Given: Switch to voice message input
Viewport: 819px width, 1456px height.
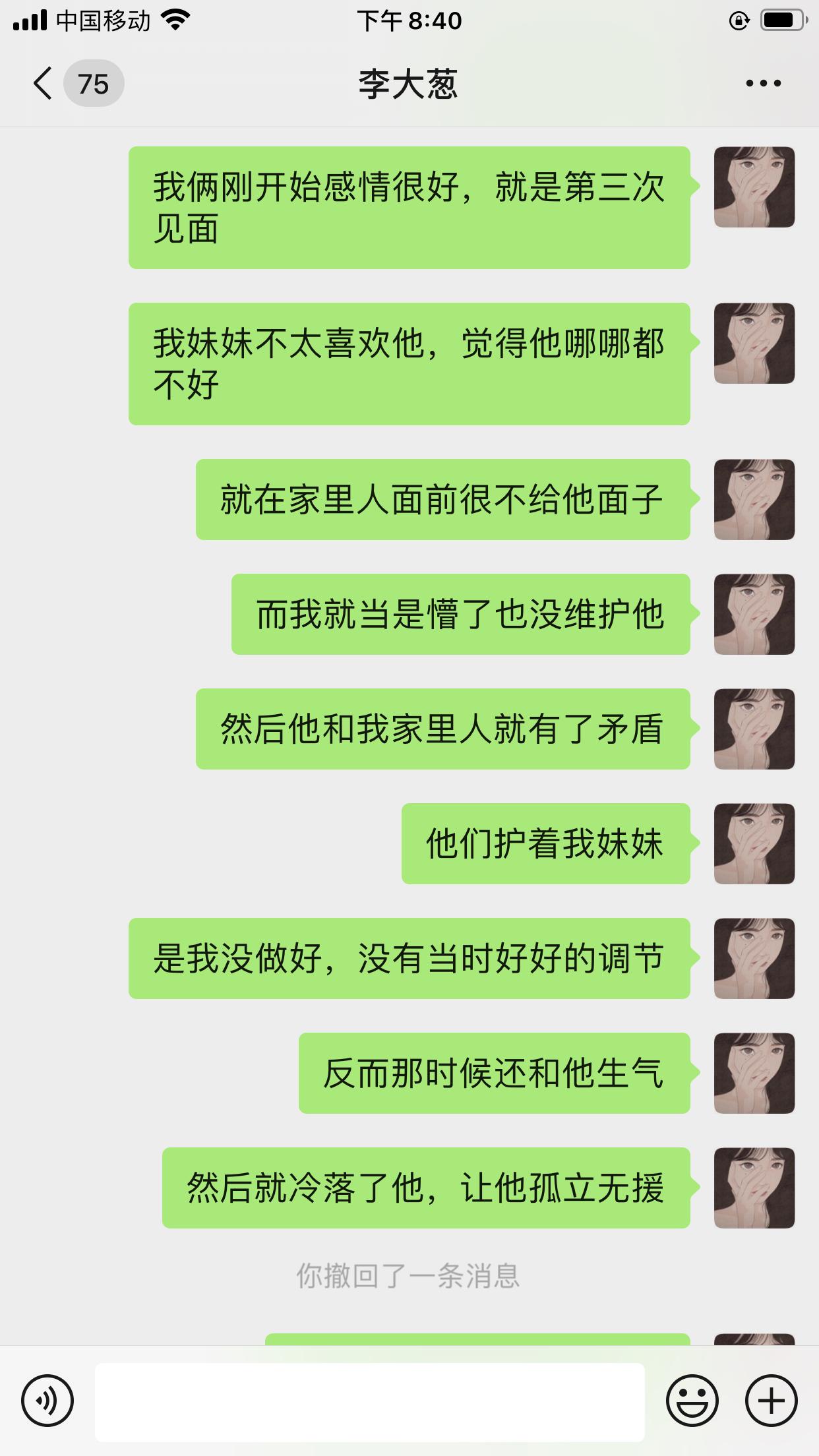Looking at the screenshot, I should (47, 1401).
